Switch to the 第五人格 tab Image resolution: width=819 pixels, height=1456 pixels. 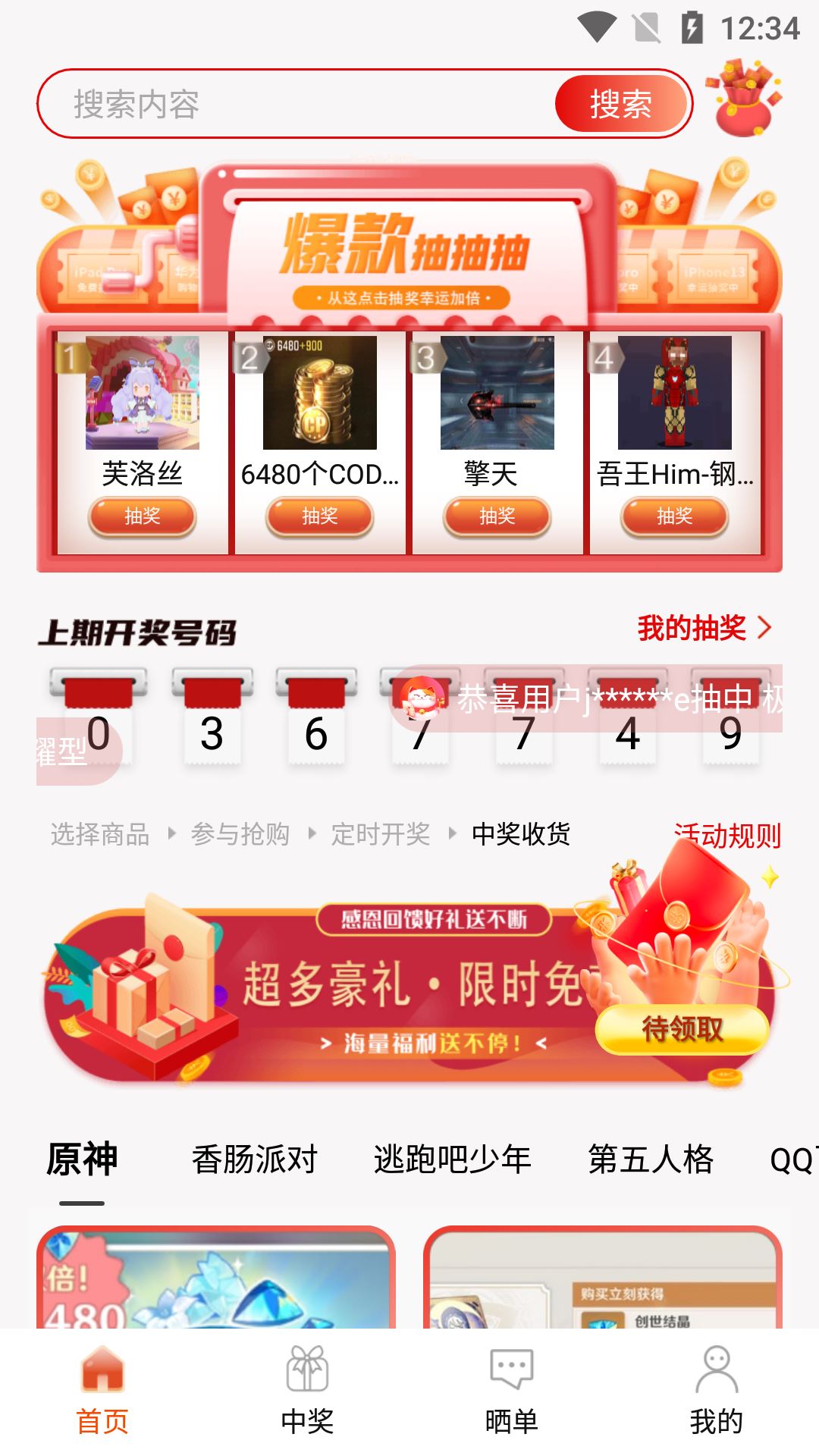click(x=651, y=1159)
